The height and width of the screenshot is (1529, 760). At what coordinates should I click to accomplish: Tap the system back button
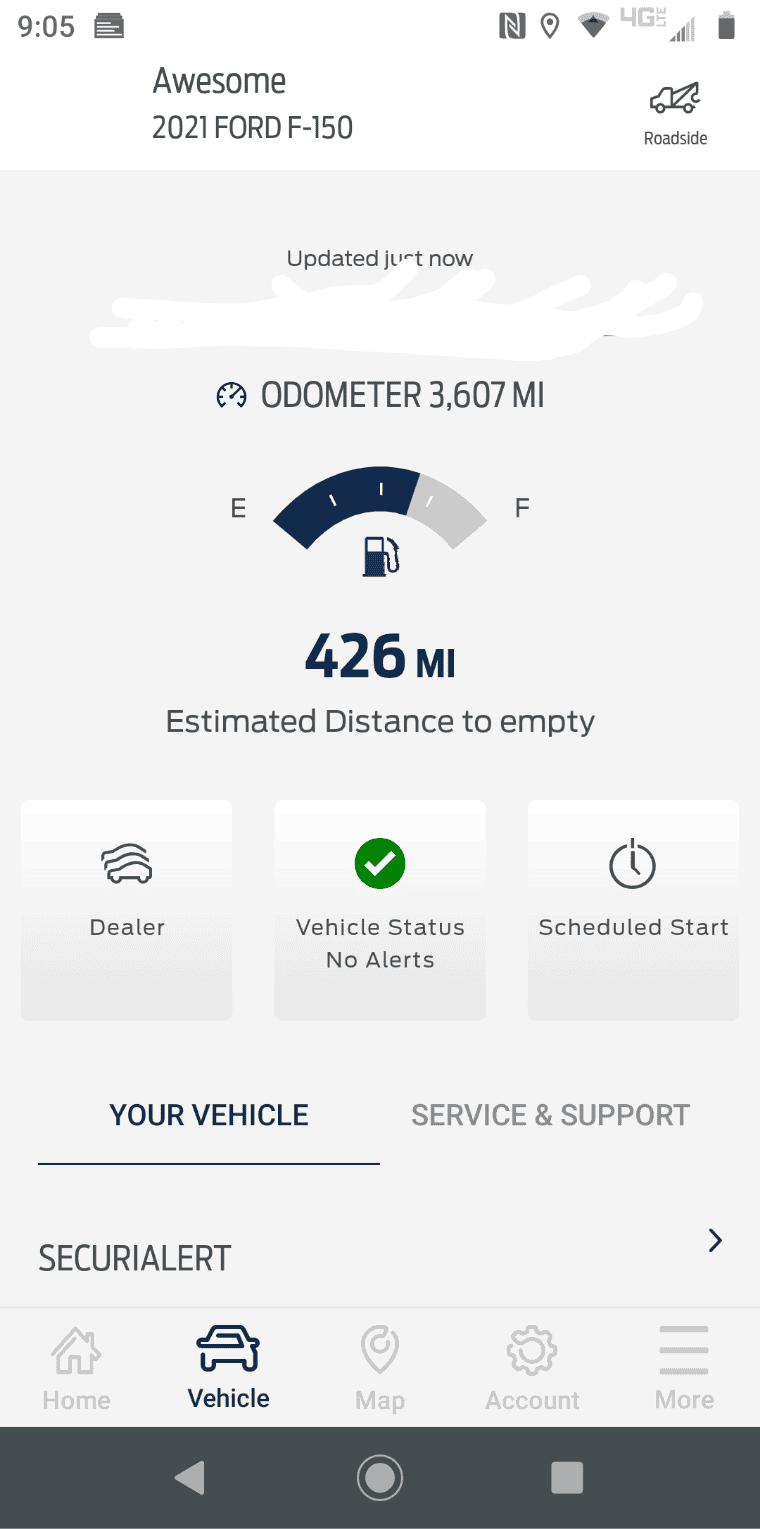coord(190,1477)
